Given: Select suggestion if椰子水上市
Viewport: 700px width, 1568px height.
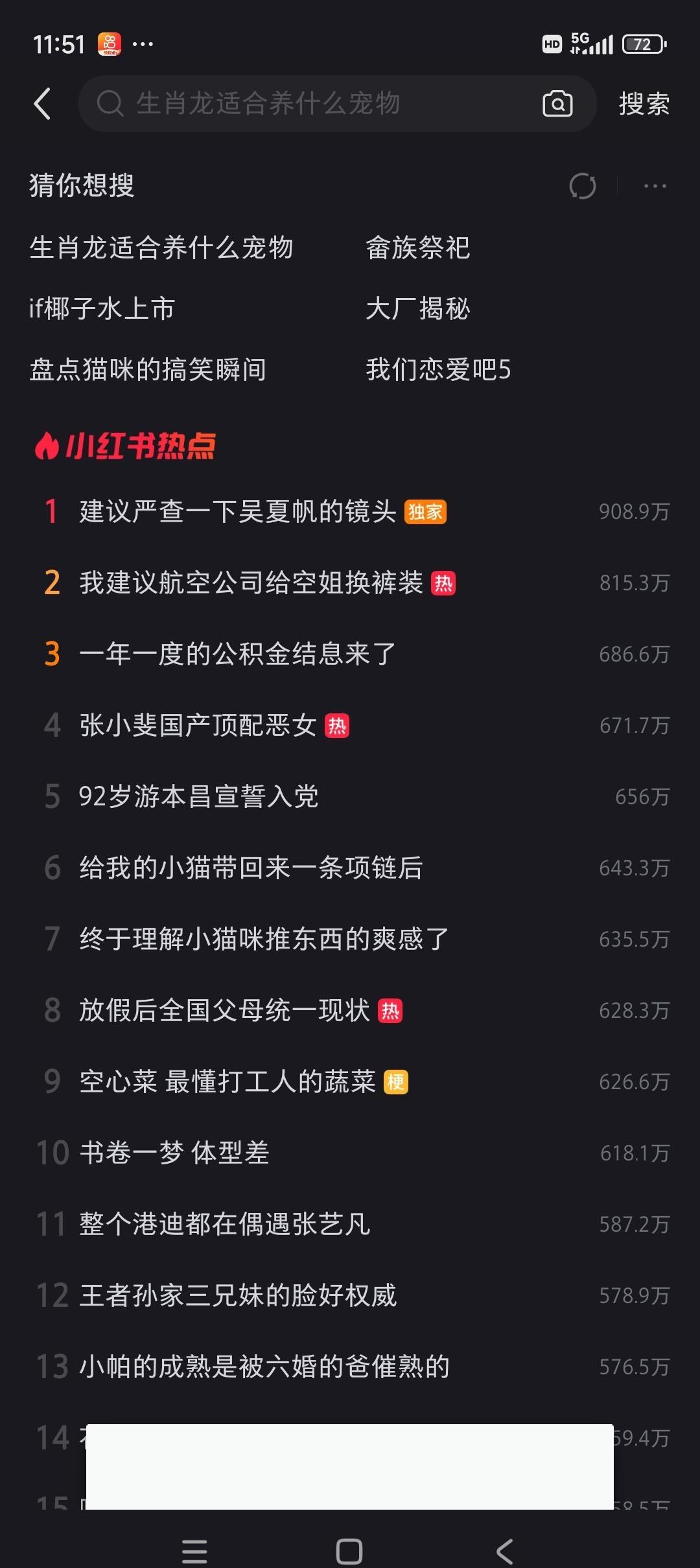Looking at the screenshot, I should (104, 309).
